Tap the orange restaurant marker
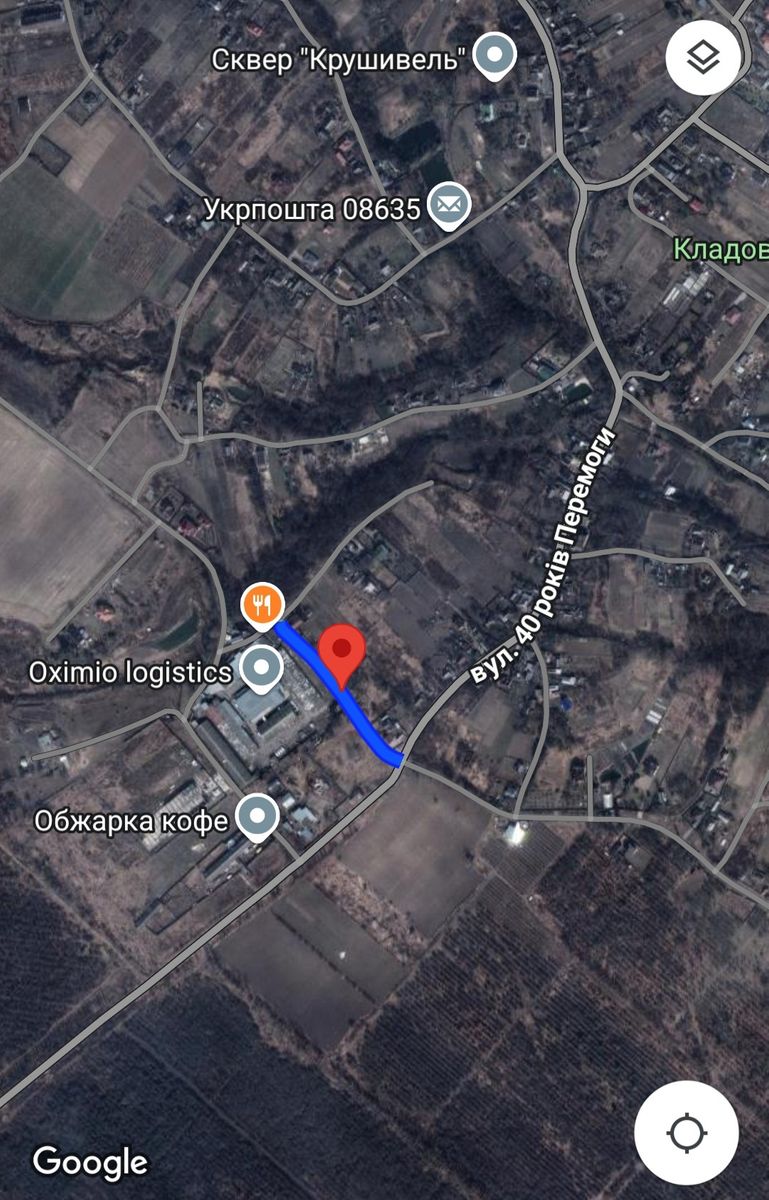Viewport: 769px width, 1200px height. (x=263, y=605)
